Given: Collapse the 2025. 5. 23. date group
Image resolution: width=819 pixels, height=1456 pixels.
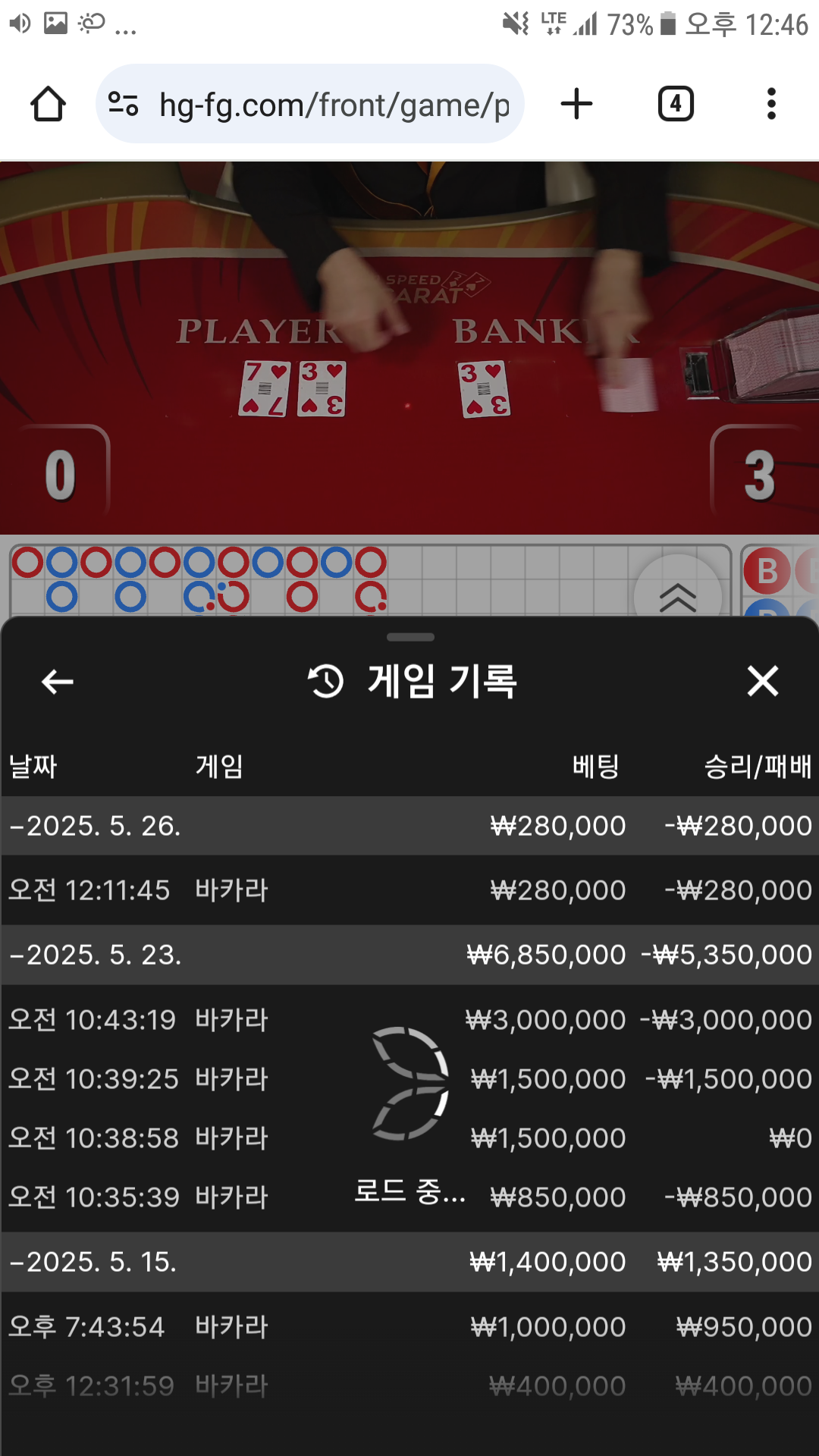Looking at the screenshot, I should pos(95,955).
